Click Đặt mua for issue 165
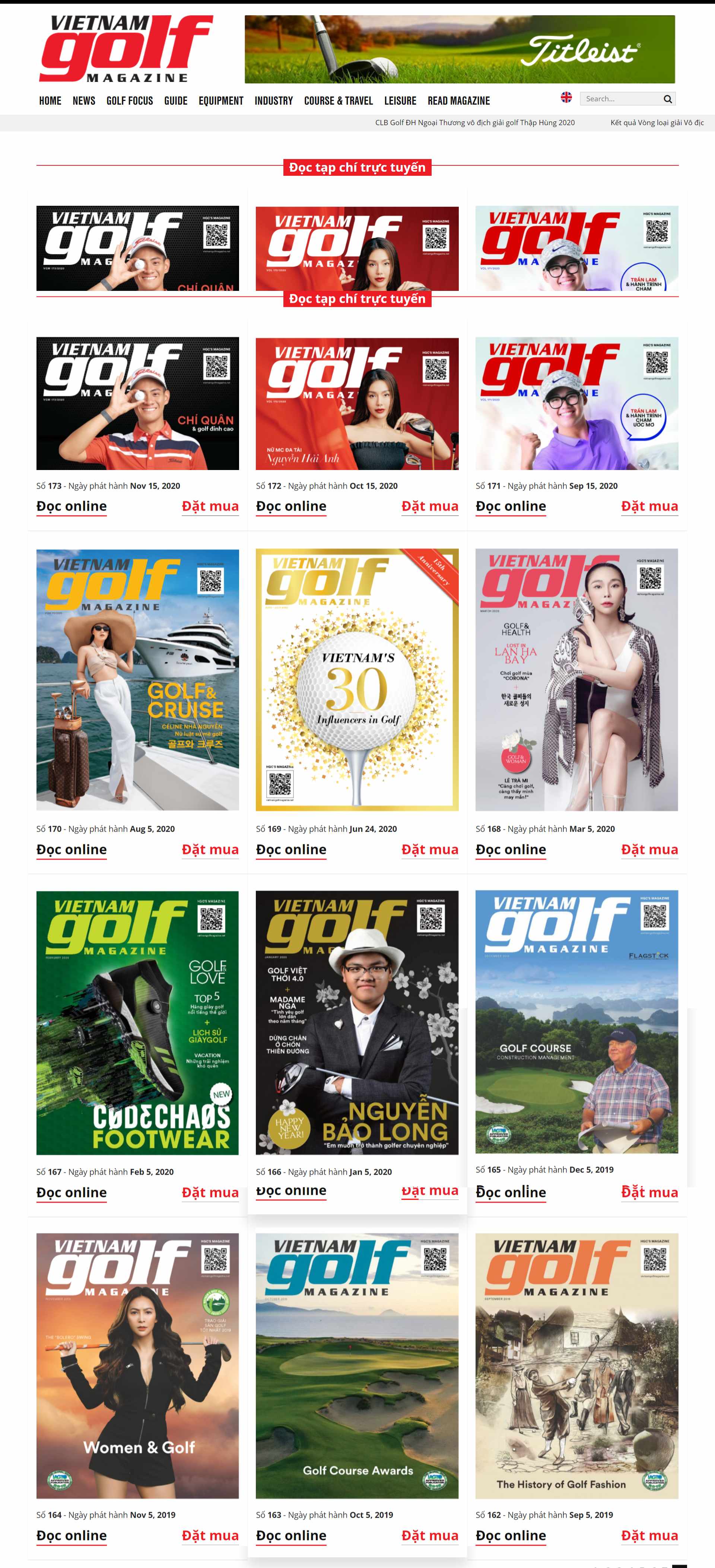Screen dimensions: 715x1568 coord(649,1192)
